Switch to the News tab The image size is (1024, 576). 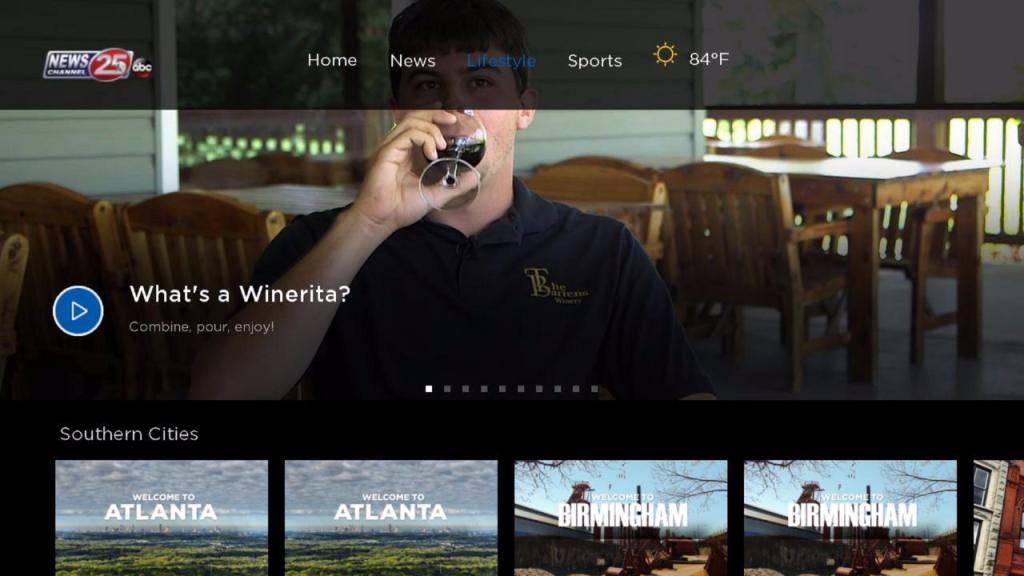[413, 61]
